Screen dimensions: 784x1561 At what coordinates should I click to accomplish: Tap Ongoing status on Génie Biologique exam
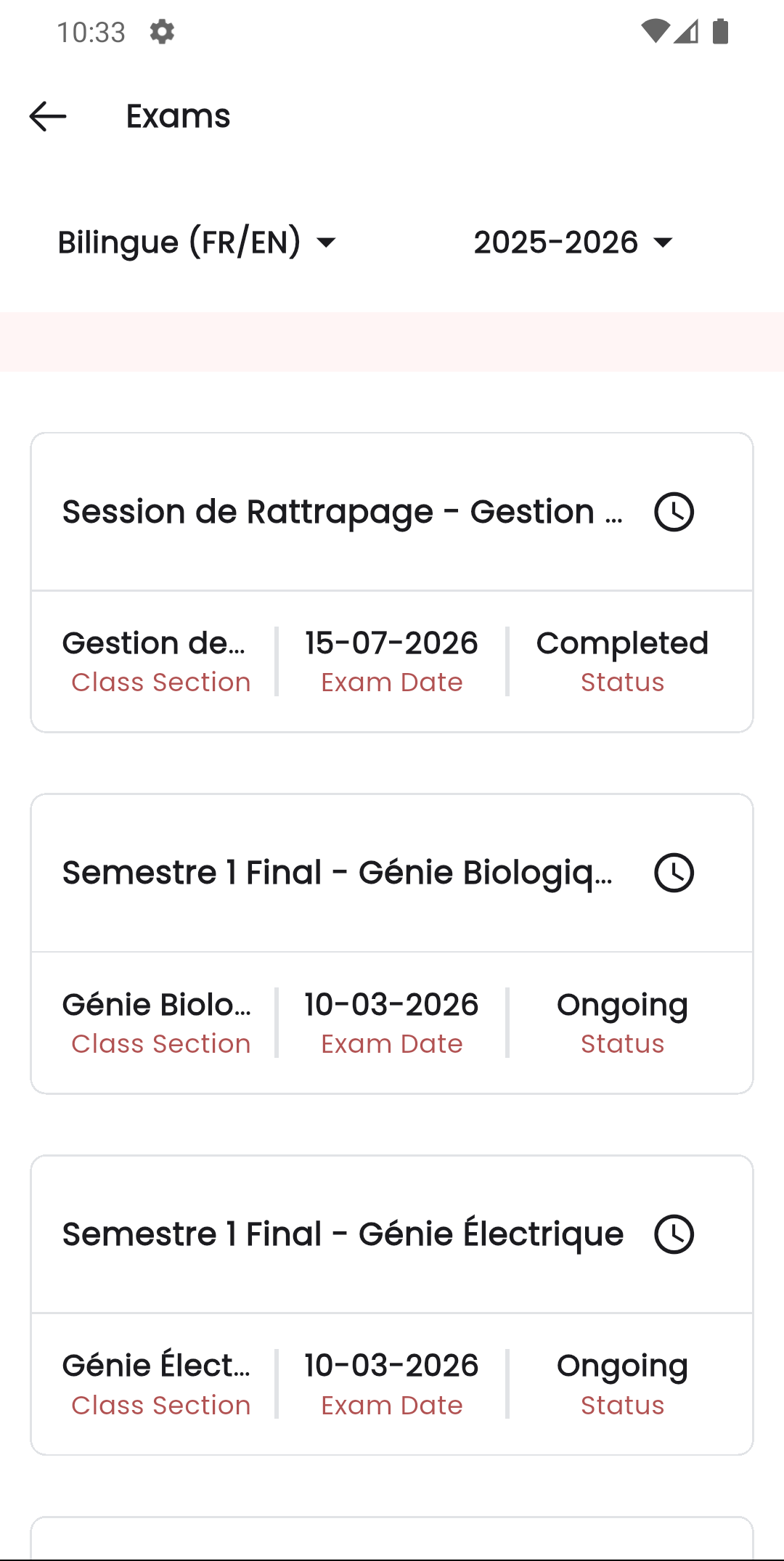pyautogui.click(x=621, y=1004)
